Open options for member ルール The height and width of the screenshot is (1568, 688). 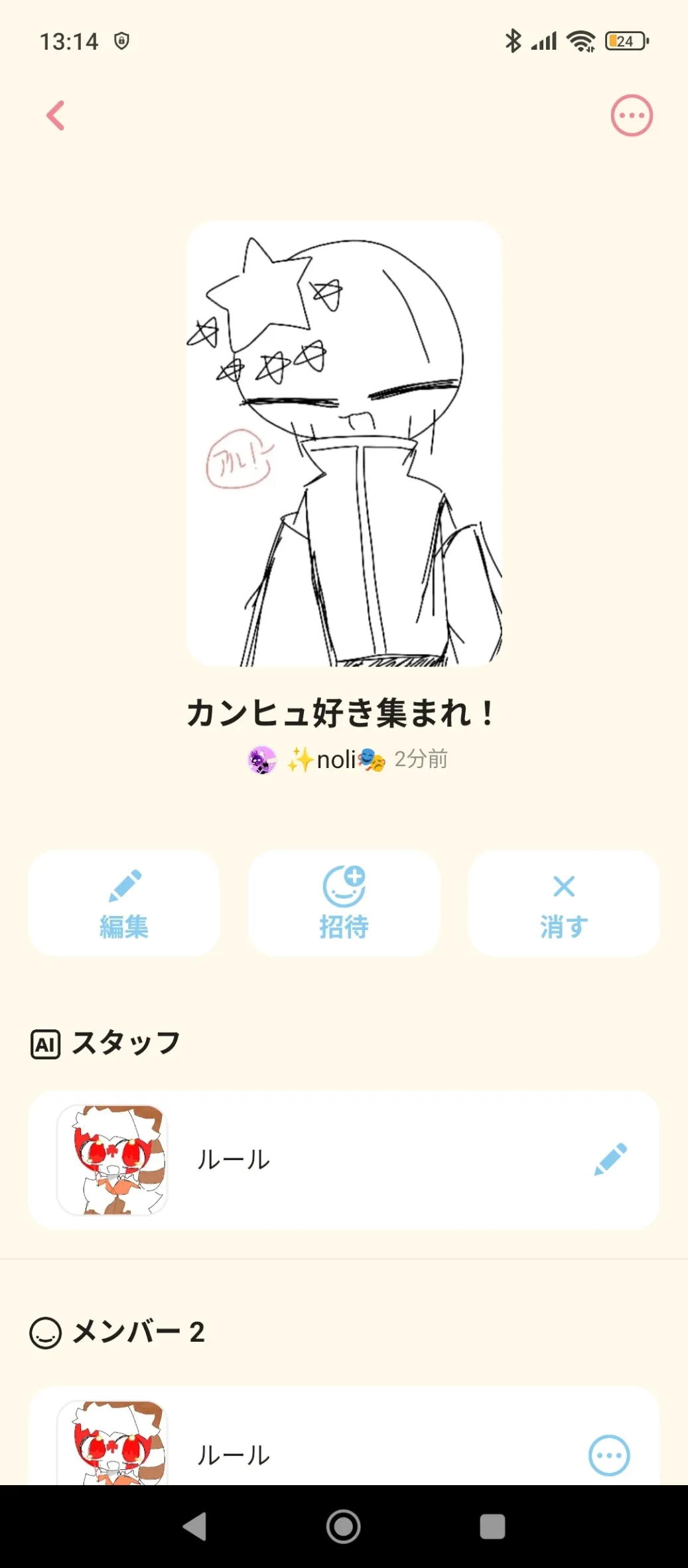pyautogui.click(x=608, y=1455)
